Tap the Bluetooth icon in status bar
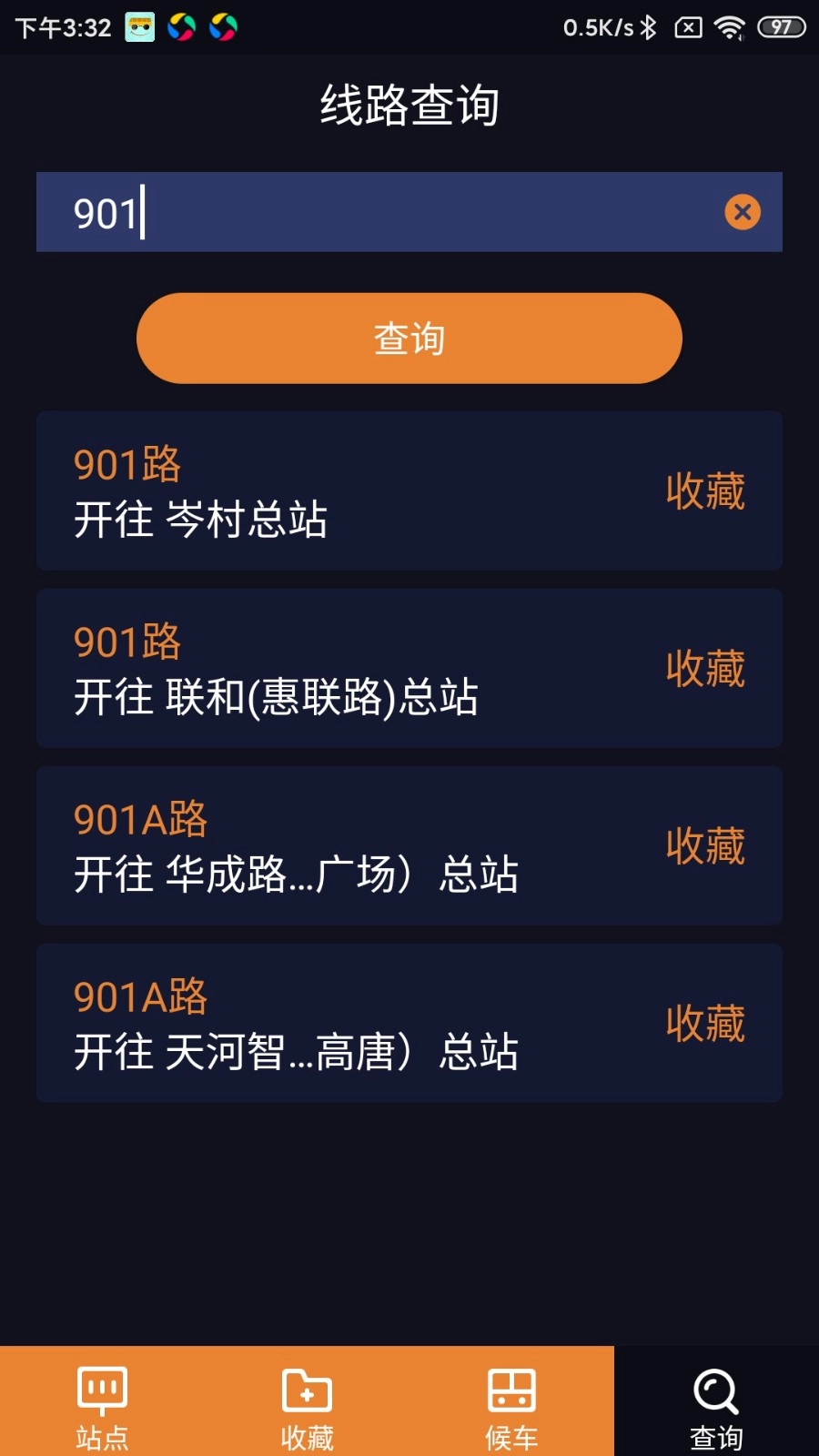This screenshot has width=819, height=1456. 648,28
